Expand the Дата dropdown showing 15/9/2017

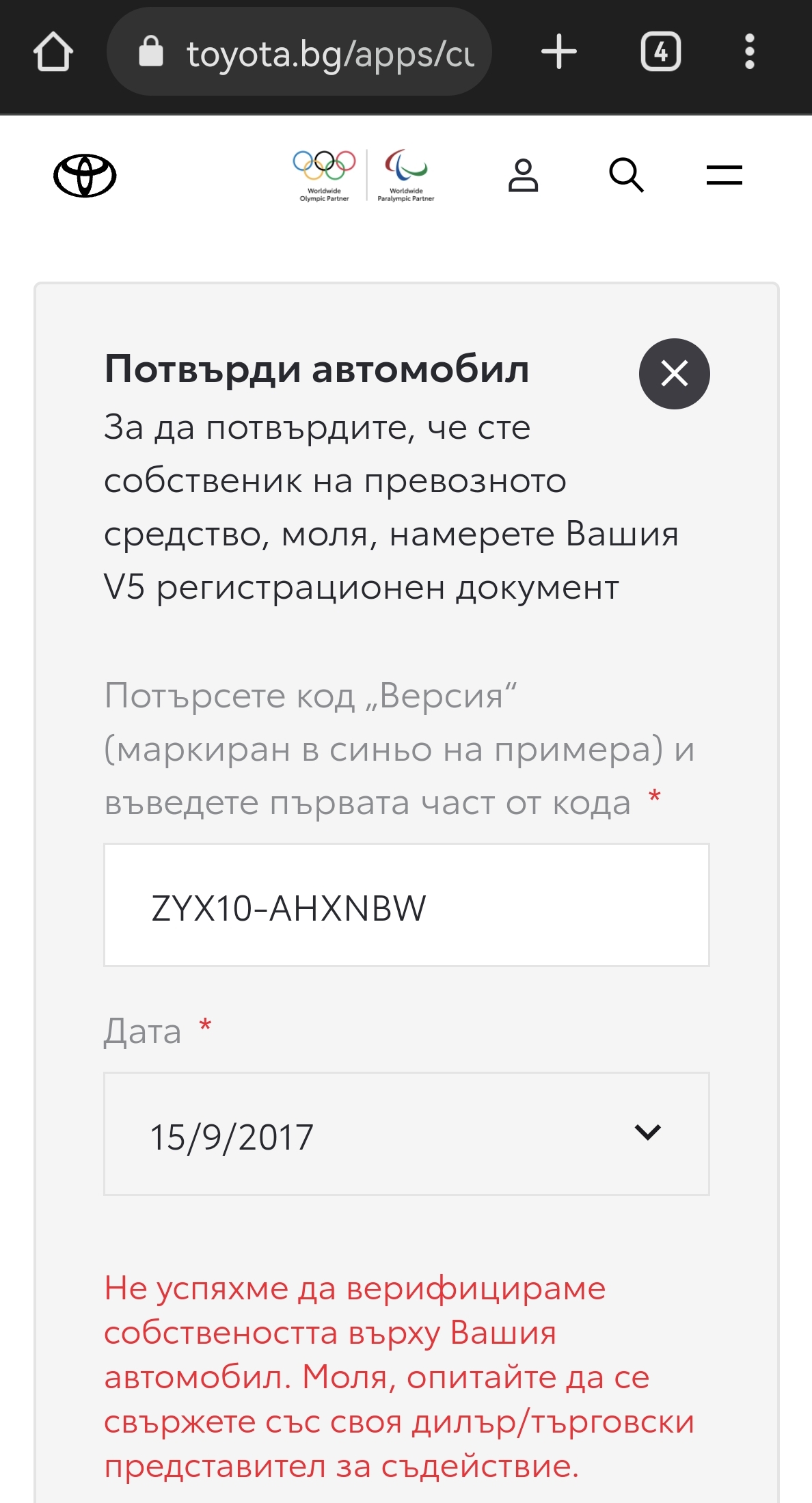406,1134
